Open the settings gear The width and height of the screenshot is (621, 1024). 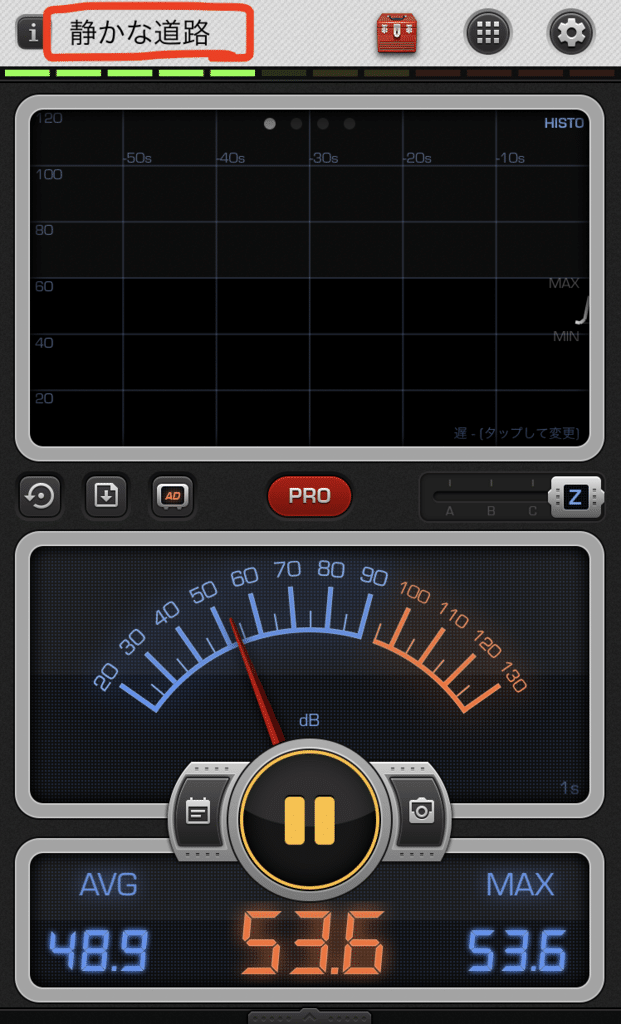(571, 33)
